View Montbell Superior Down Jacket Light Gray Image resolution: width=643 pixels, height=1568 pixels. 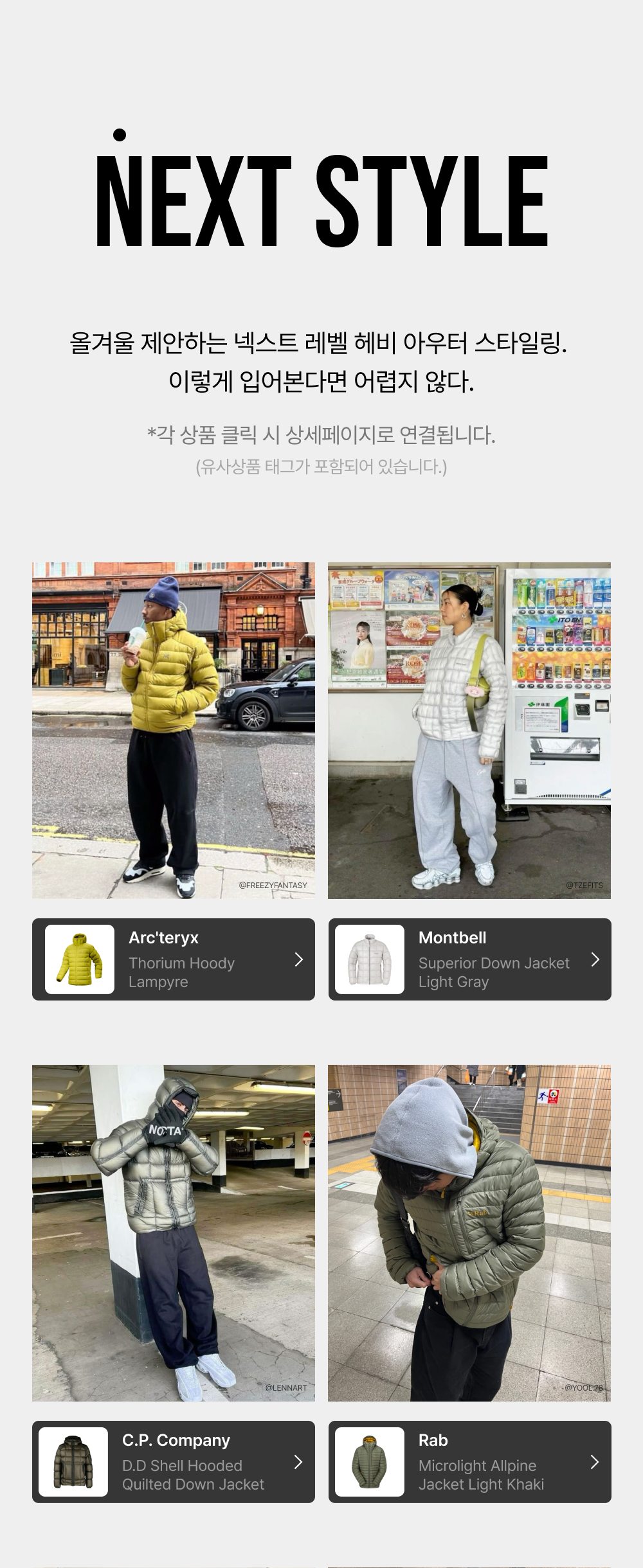[469, 959]
